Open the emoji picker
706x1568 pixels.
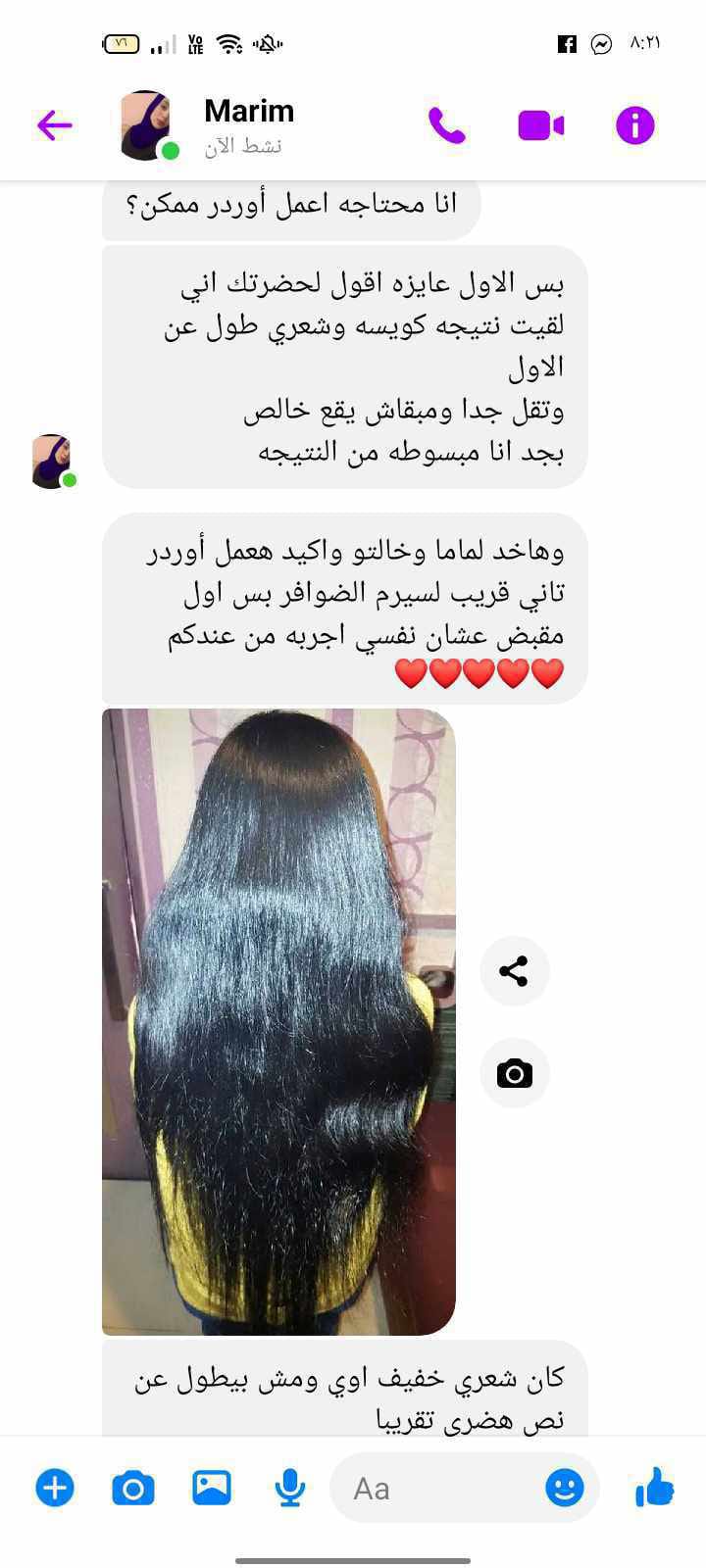[564, 1489]
